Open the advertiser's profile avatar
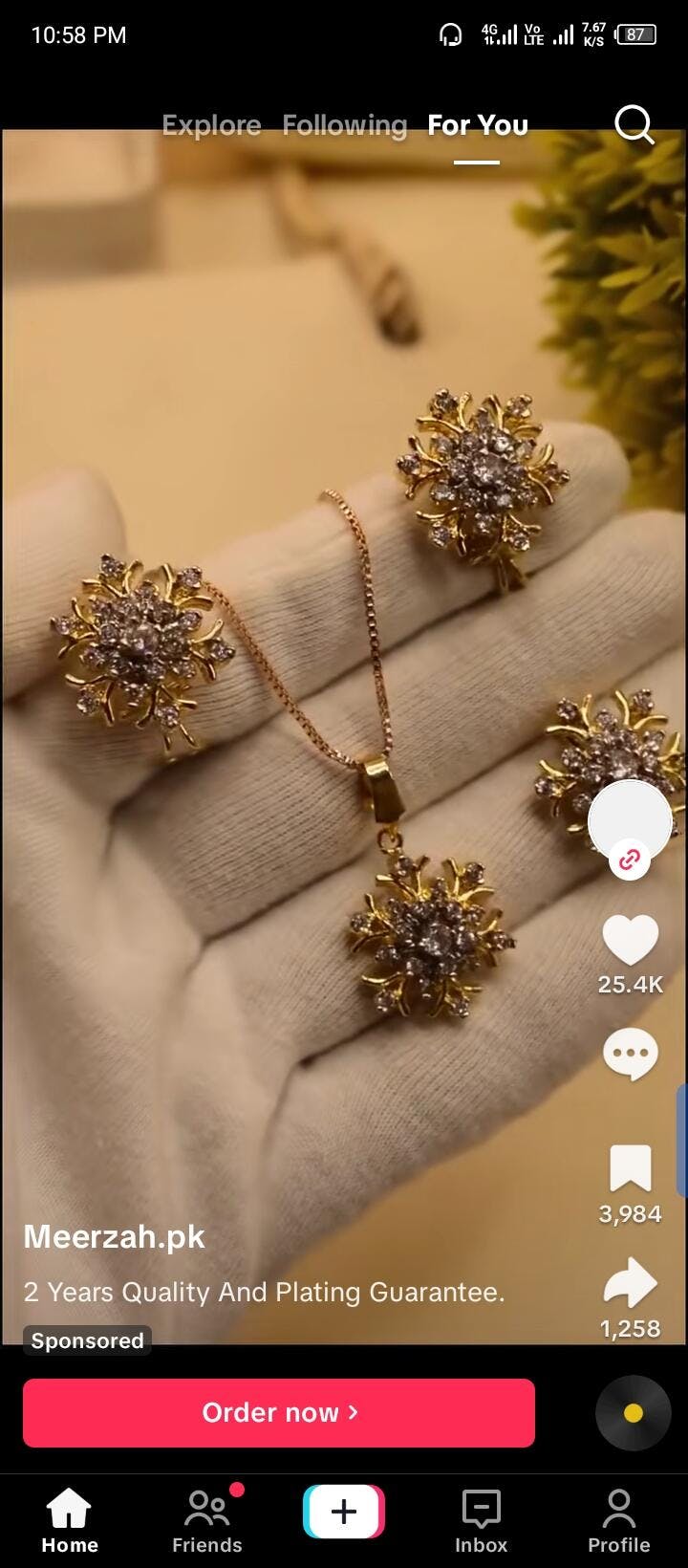Screen dimensions: 688x1568 coord(630,821)
